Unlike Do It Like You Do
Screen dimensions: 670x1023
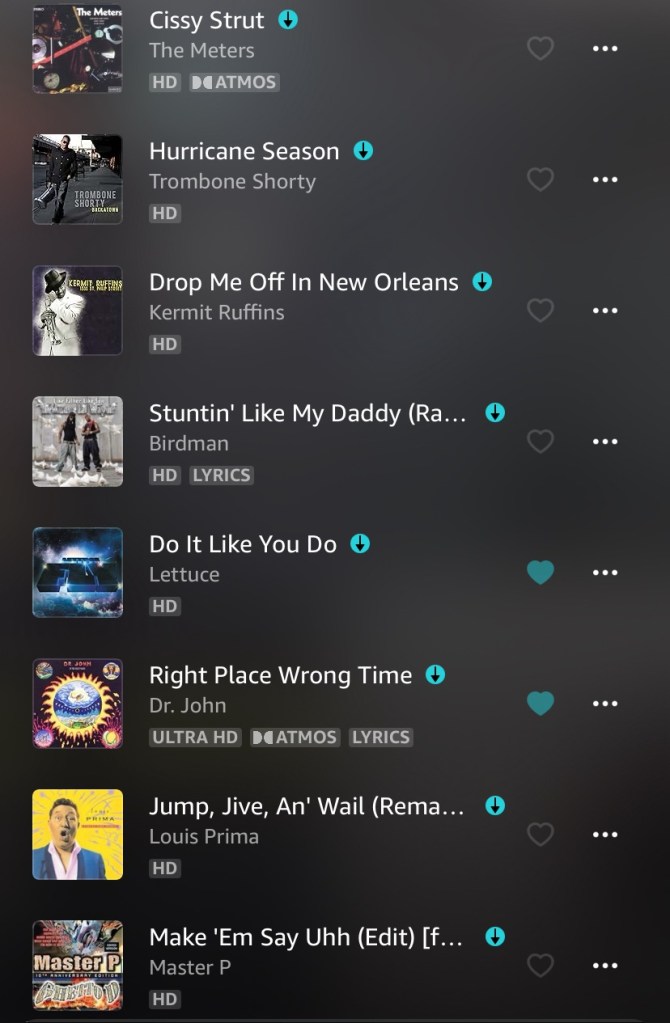(x=540, y=572)
